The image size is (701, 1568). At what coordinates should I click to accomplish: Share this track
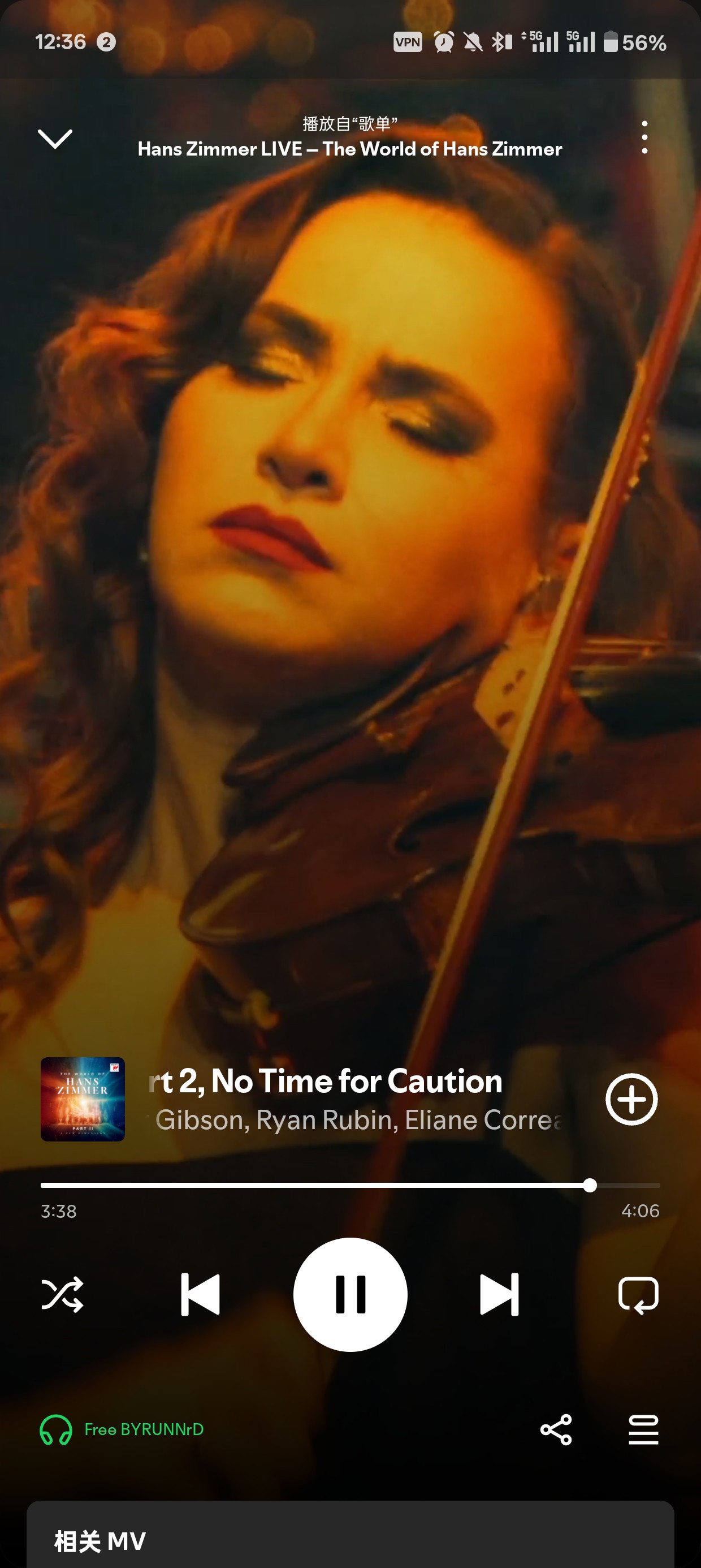point(556,1429)
